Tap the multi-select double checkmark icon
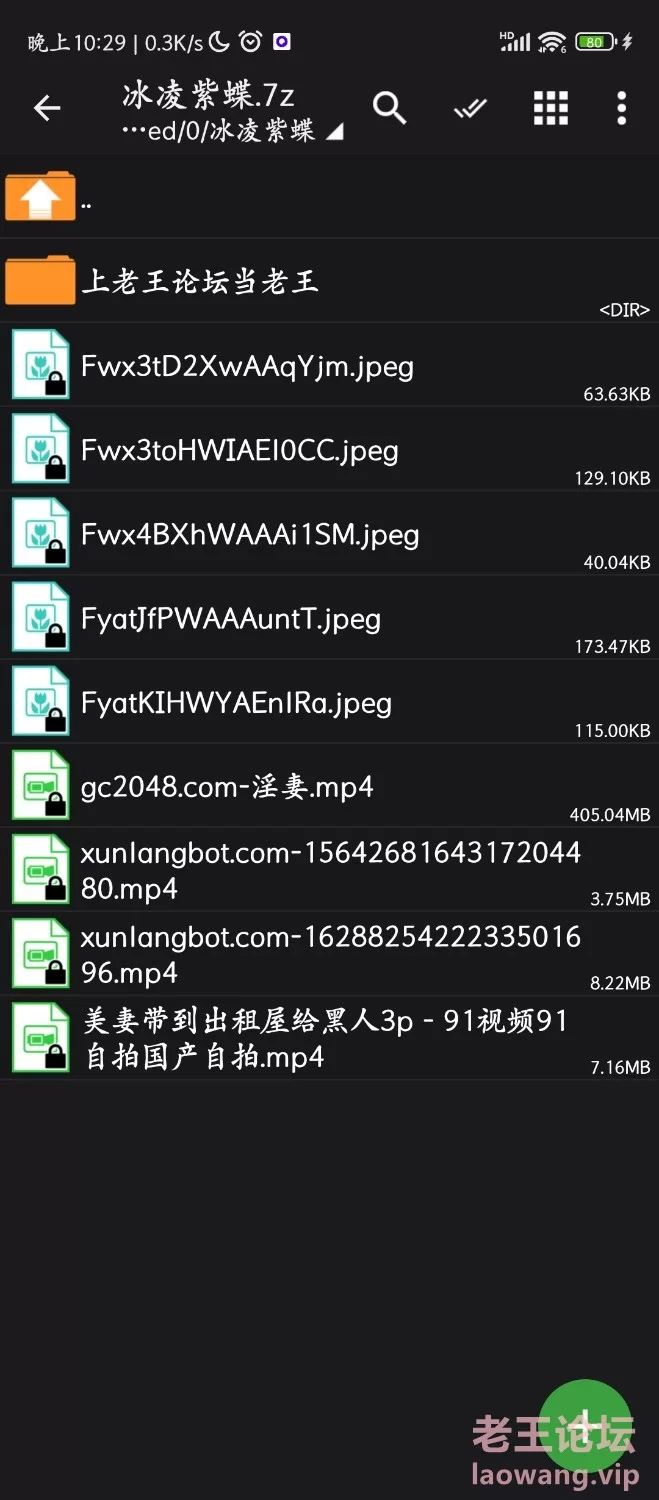 [x=470, y=108]
